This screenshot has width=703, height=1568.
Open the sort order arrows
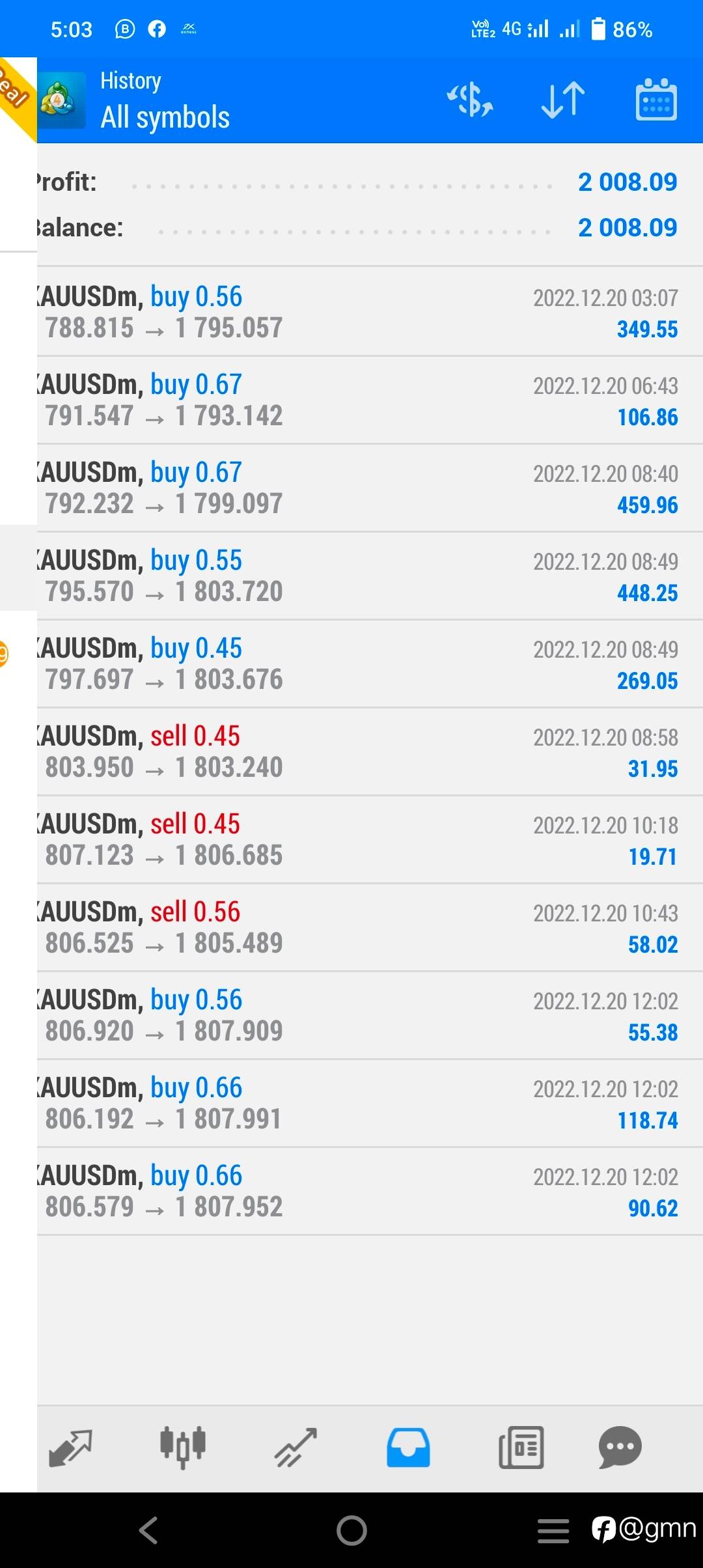tap(563, 100)
